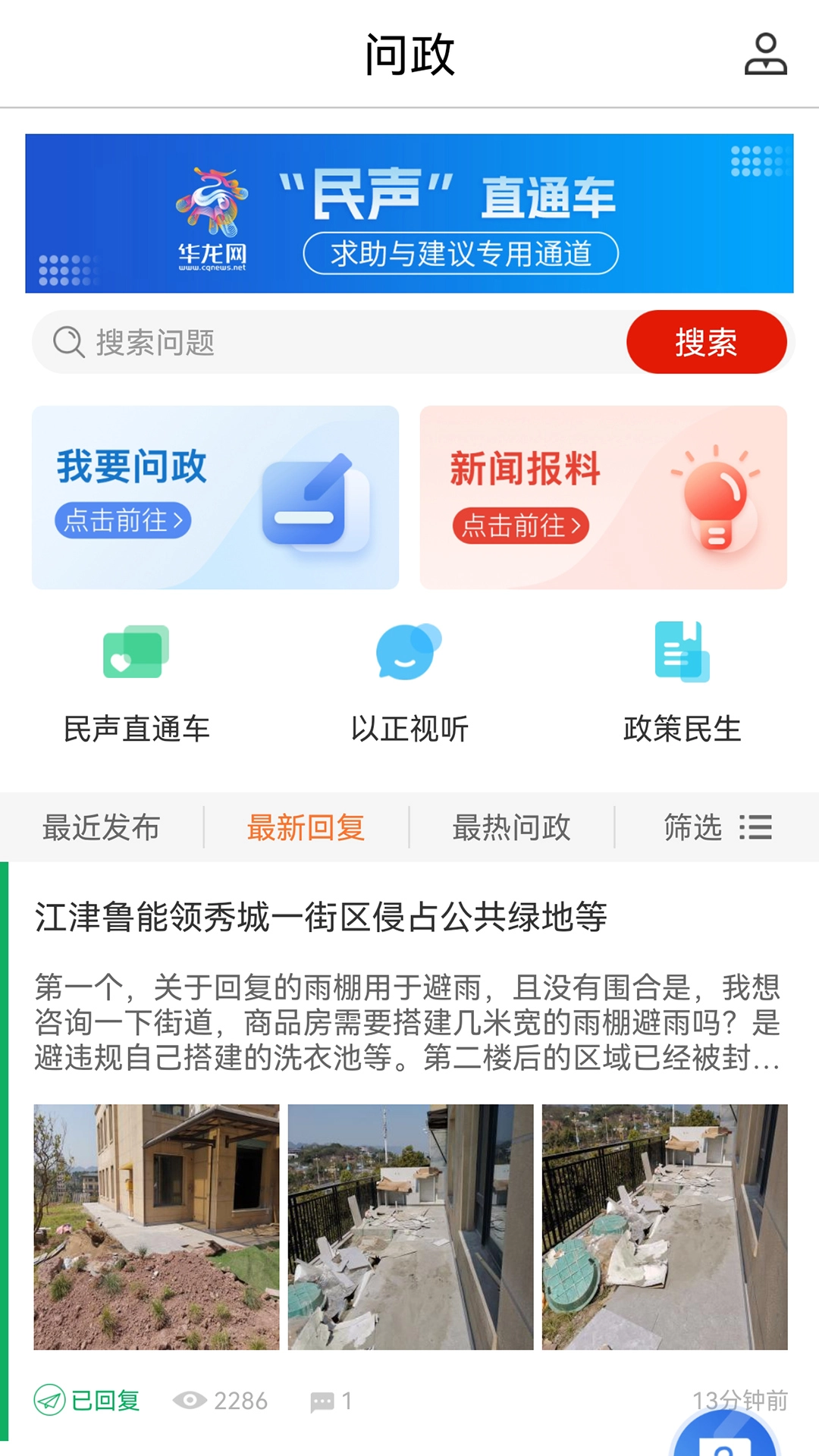Switch to the 最近发布 tab
819x1456 pixels.
(102, 828)
